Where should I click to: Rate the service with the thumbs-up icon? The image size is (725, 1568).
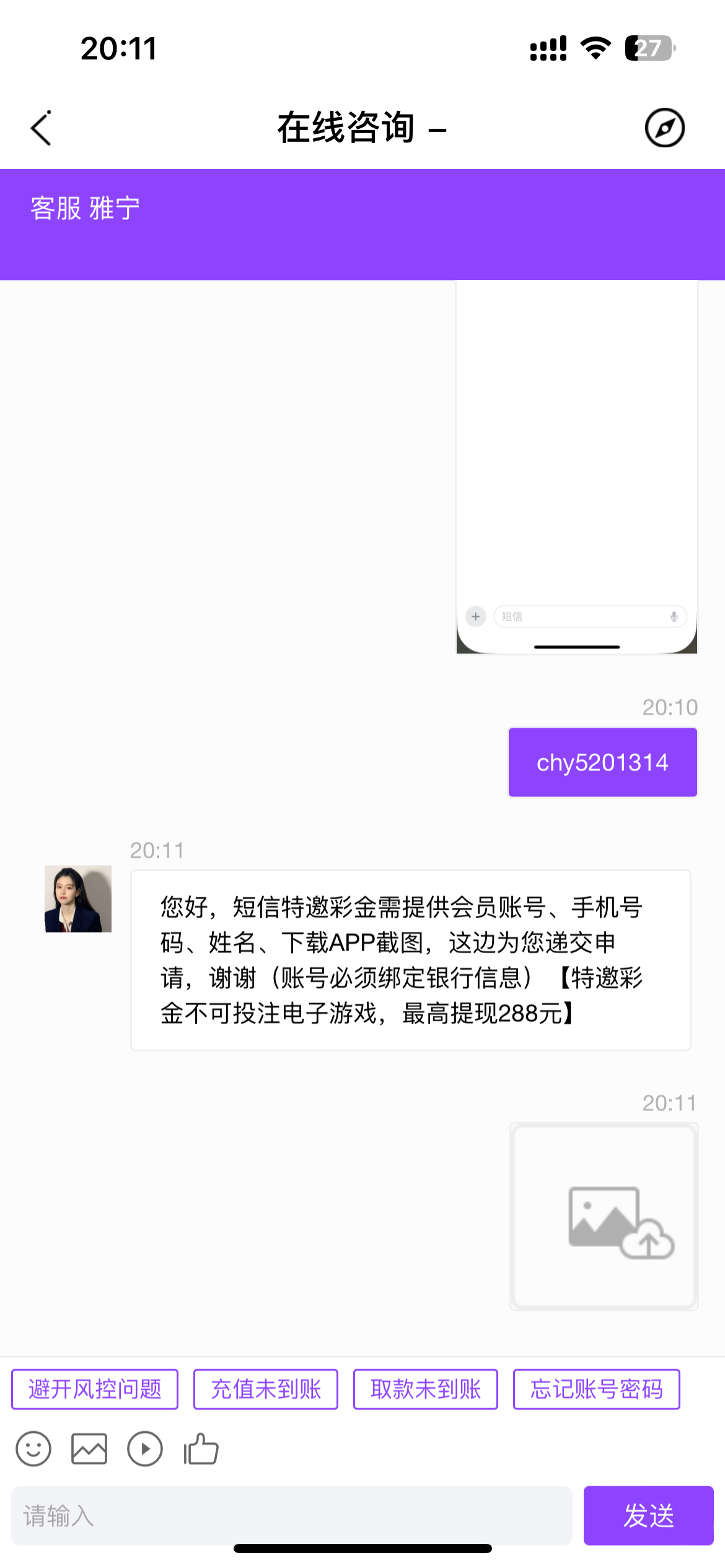tap(201, 1449)
